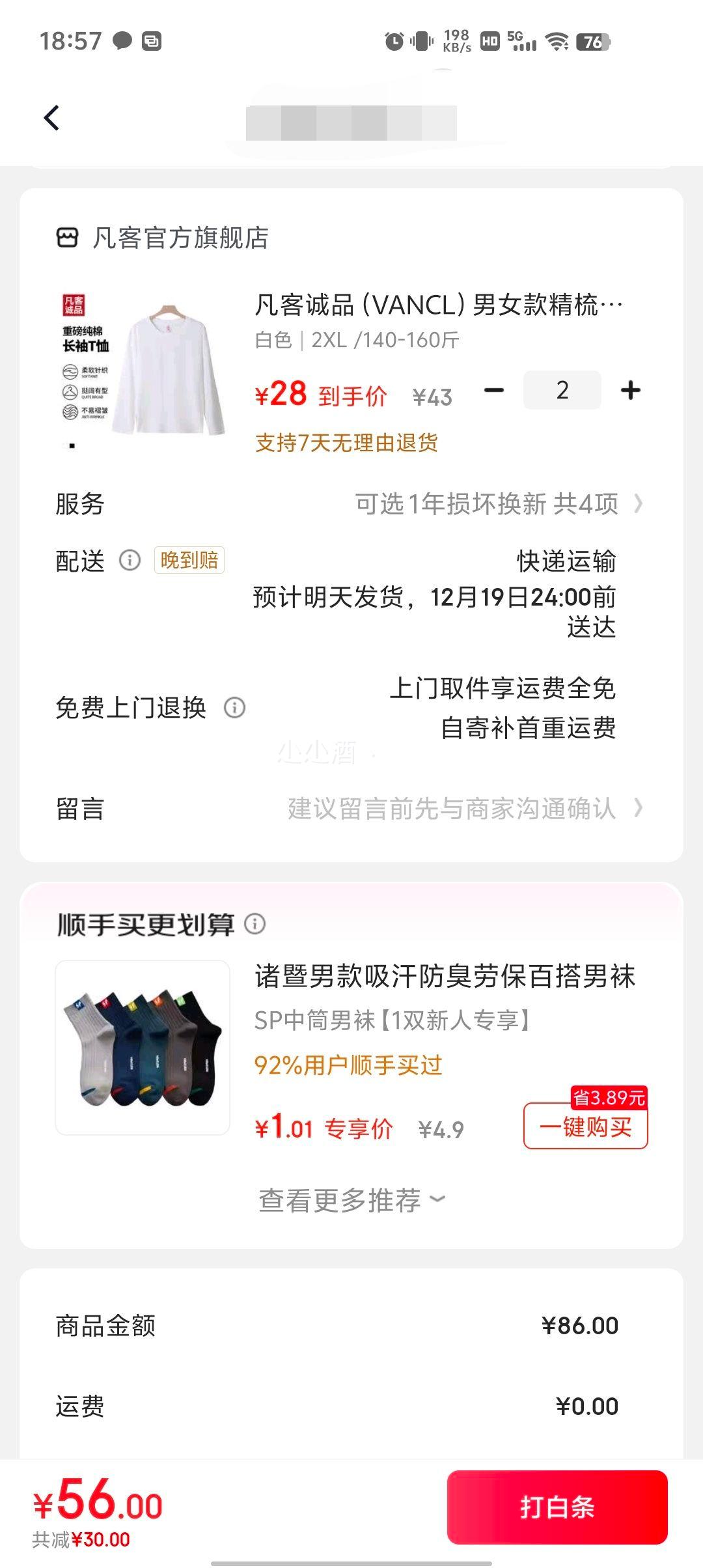
Task: Tap the info icon next to 免费上门退换
Action: 234,708
